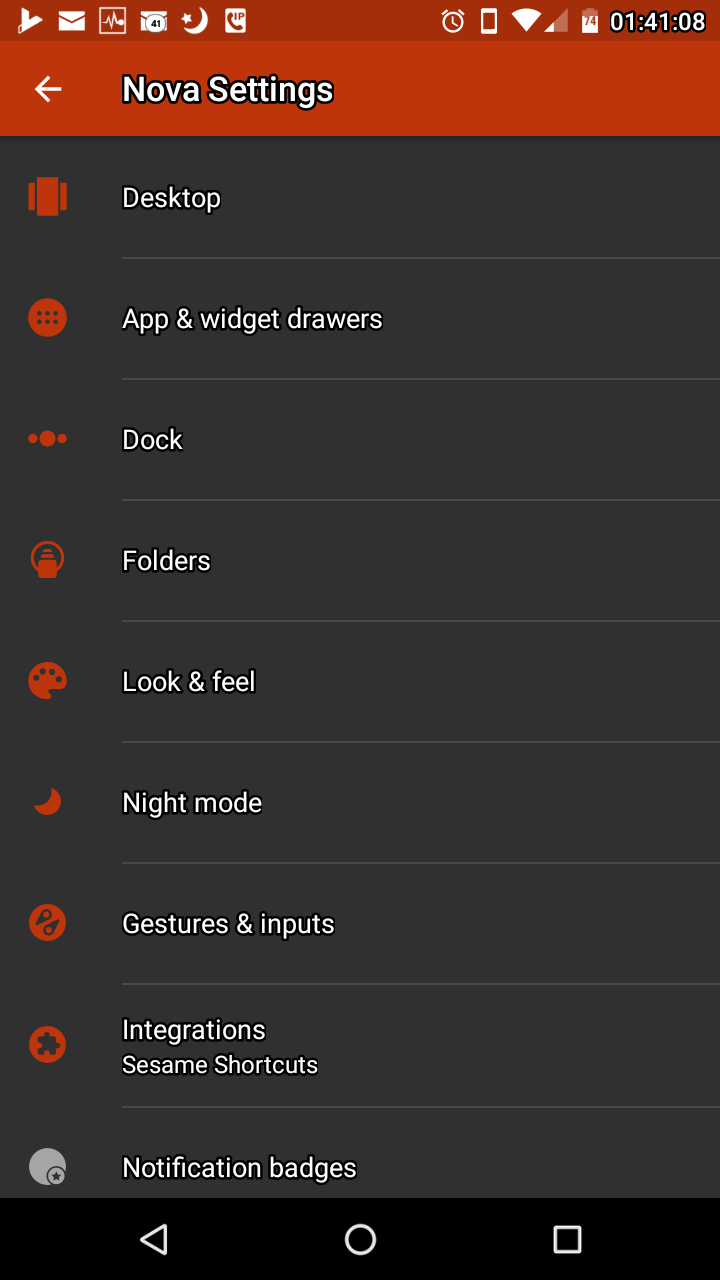This screenshot has height=1280, width=720.
Task: Open Folders settings
Action: pos(360,561)
